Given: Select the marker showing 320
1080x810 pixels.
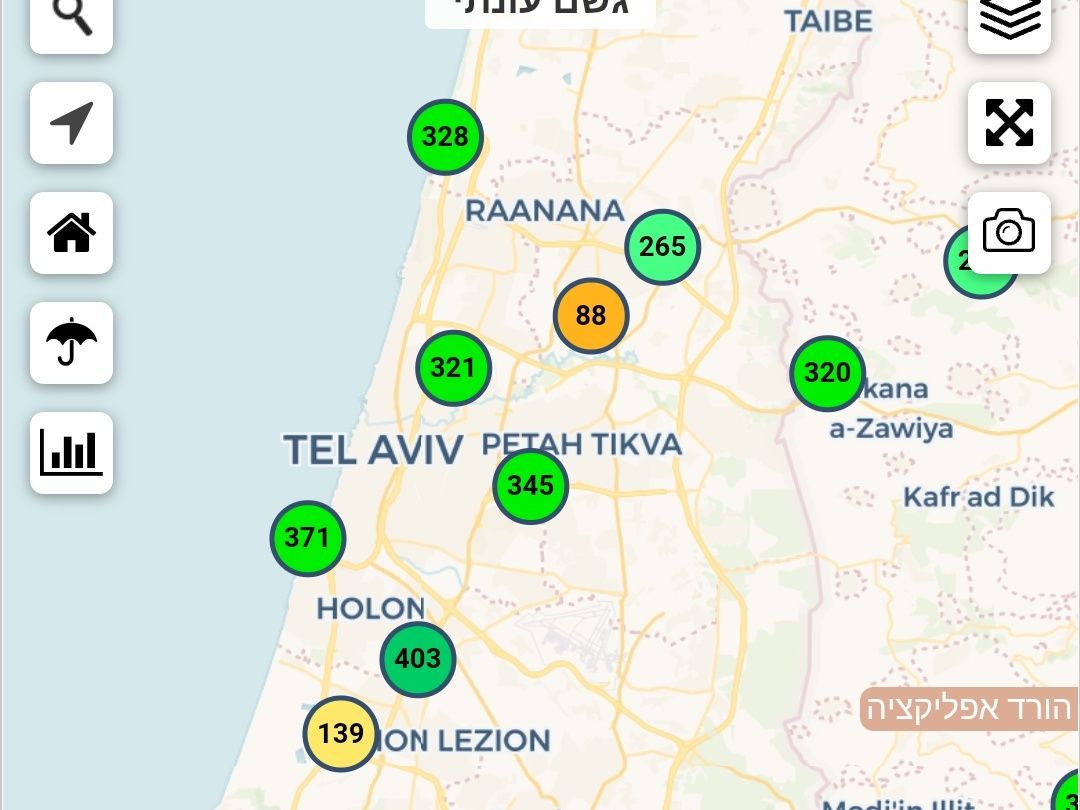Looking at the screenshot, I should coord(827,373).
